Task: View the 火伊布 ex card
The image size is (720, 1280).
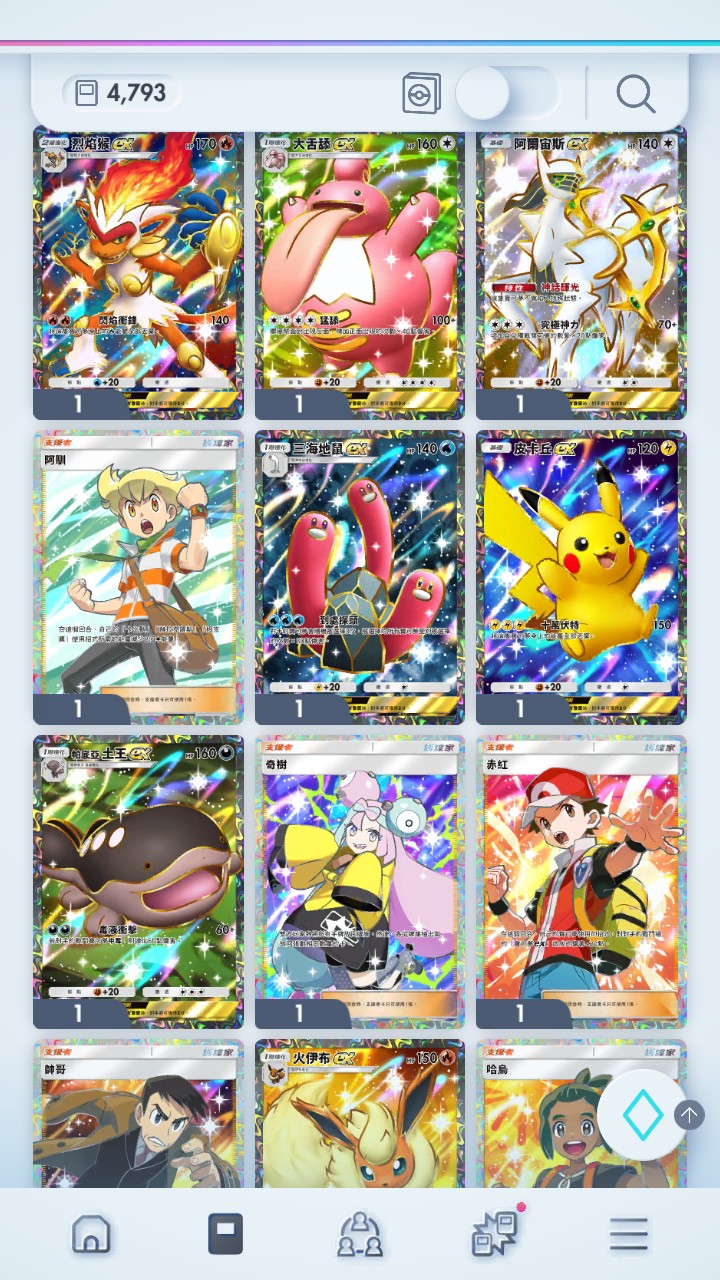Action: point(360,1115)
